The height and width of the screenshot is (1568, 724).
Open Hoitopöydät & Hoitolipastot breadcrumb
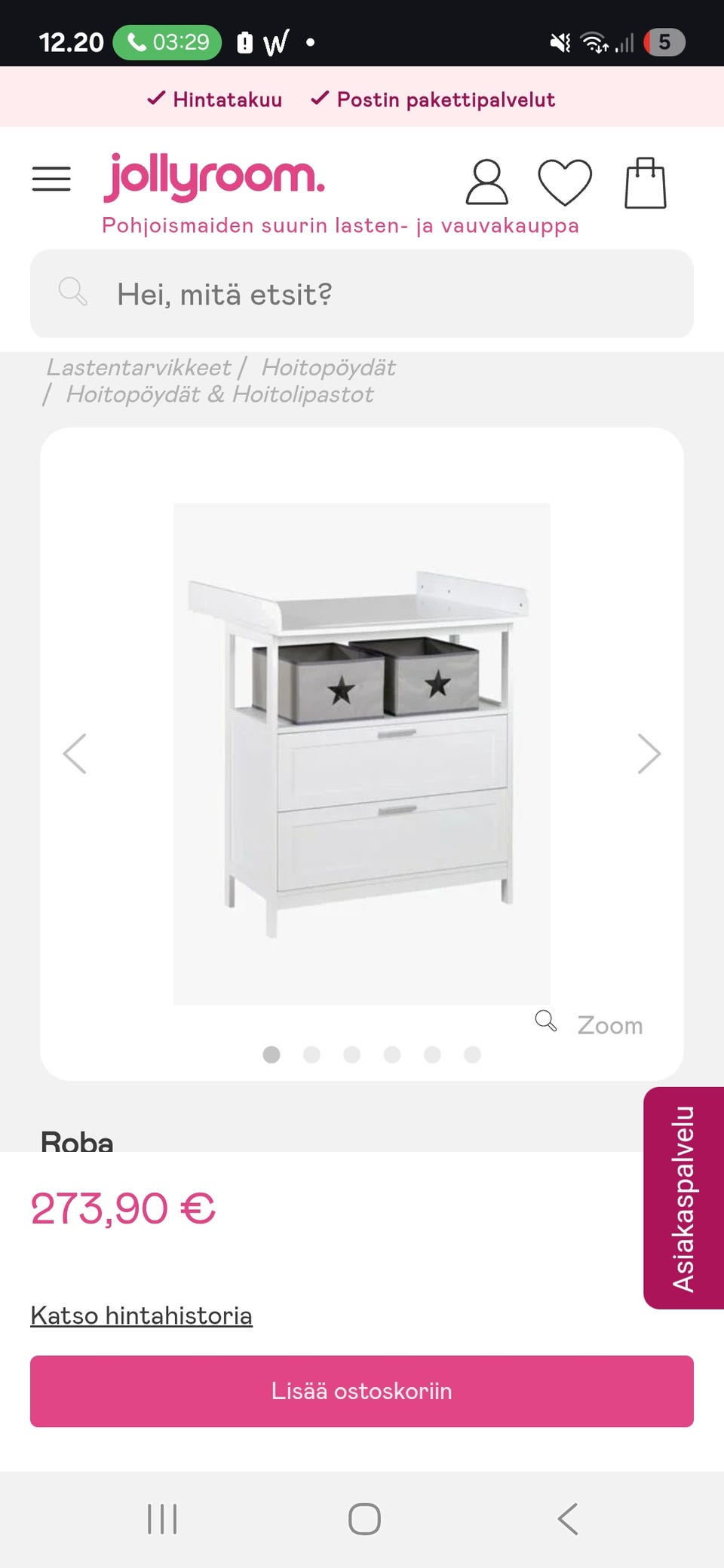pyautogui.click(x=219, y=394)
